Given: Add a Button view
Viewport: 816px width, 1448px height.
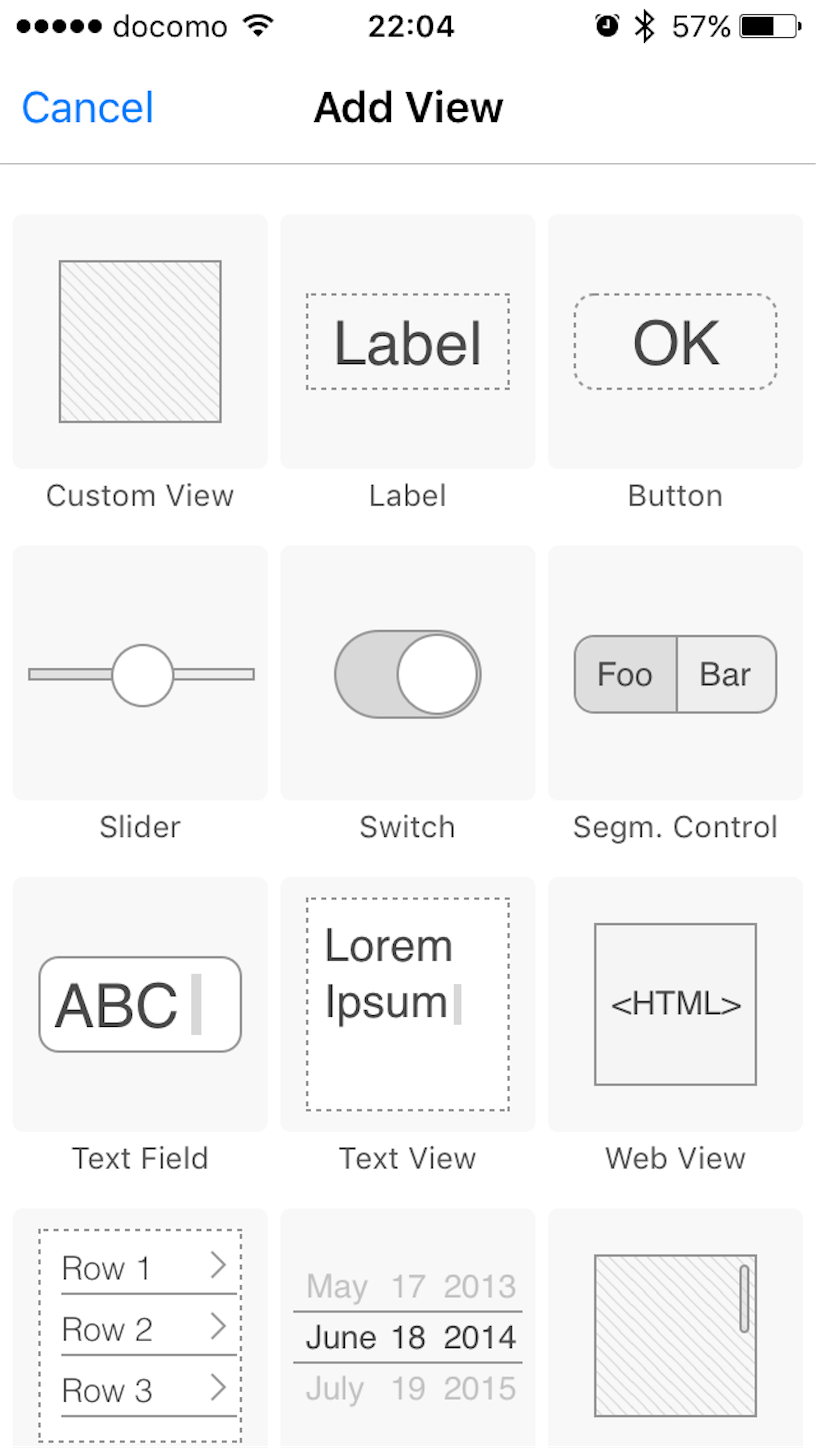Looking at the screenshot, I should pos(676,341).
